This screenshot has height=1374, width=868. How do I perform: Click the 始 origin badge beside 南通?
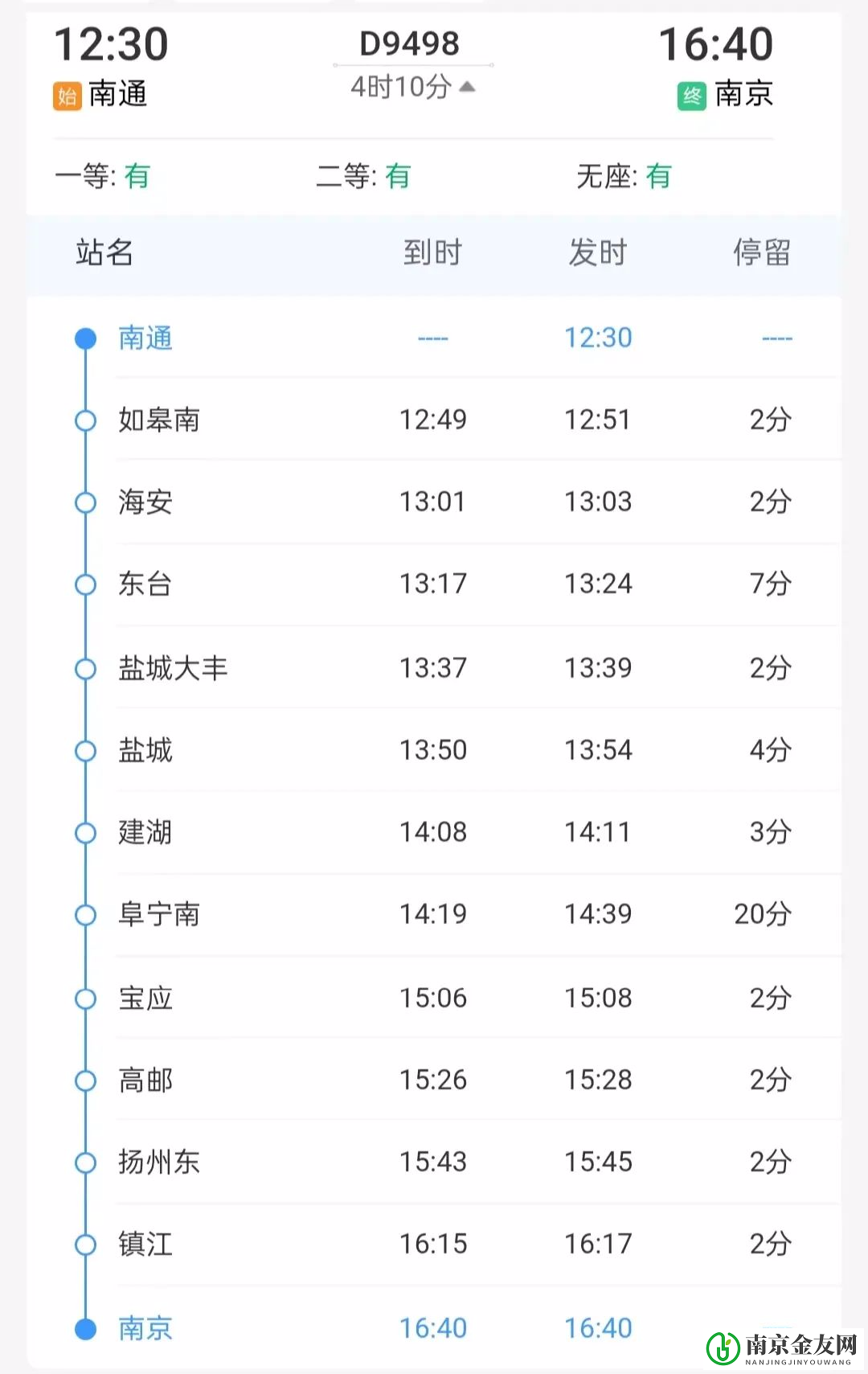(x=68, y=94)
